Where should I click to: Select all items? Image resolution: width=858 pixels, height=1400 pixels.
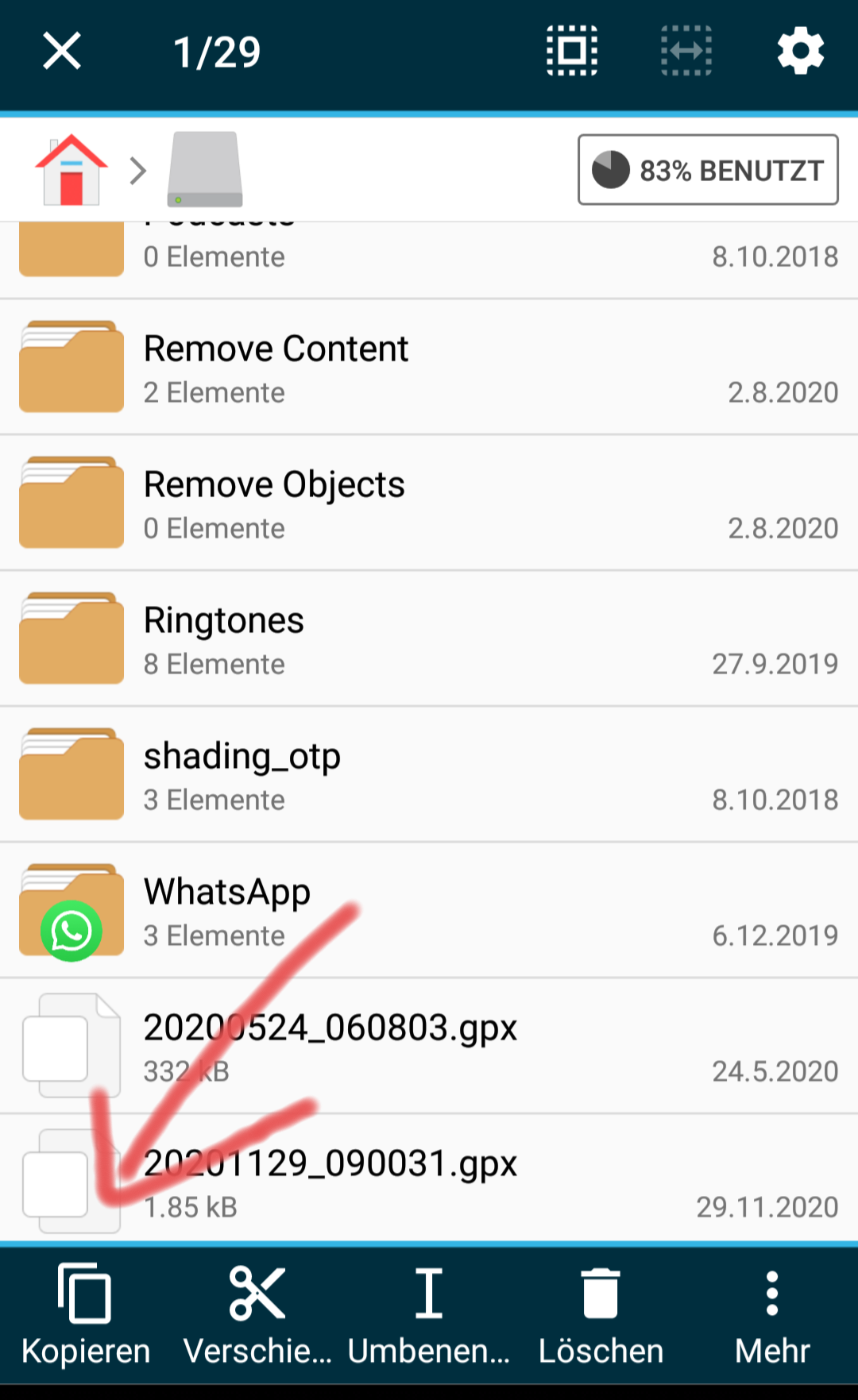572,52
